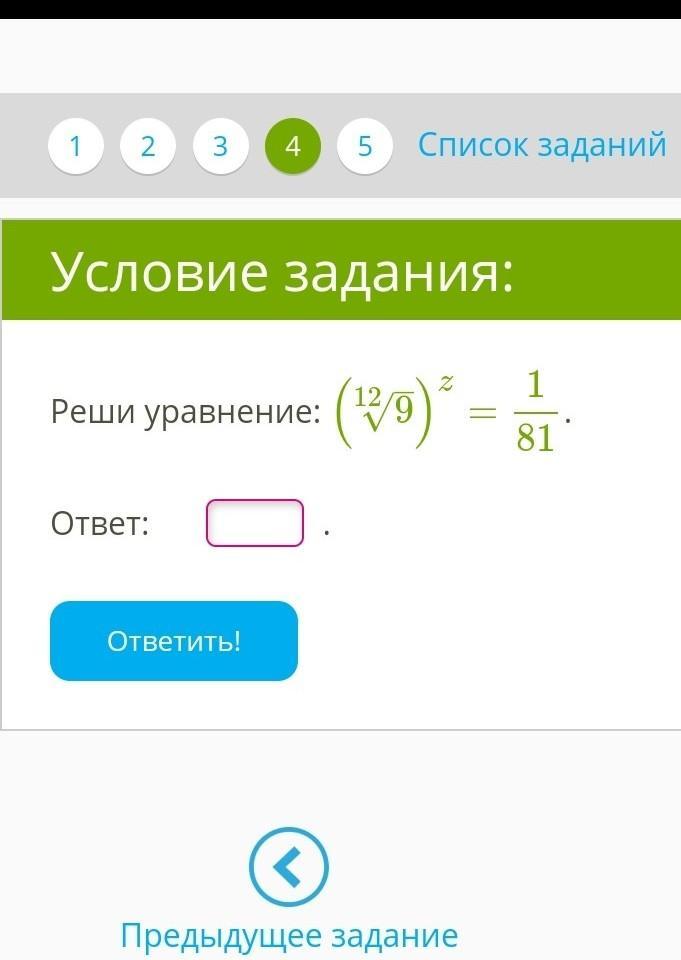Submit with the Ответить! button
681x960 pixels.
point(174,641)
